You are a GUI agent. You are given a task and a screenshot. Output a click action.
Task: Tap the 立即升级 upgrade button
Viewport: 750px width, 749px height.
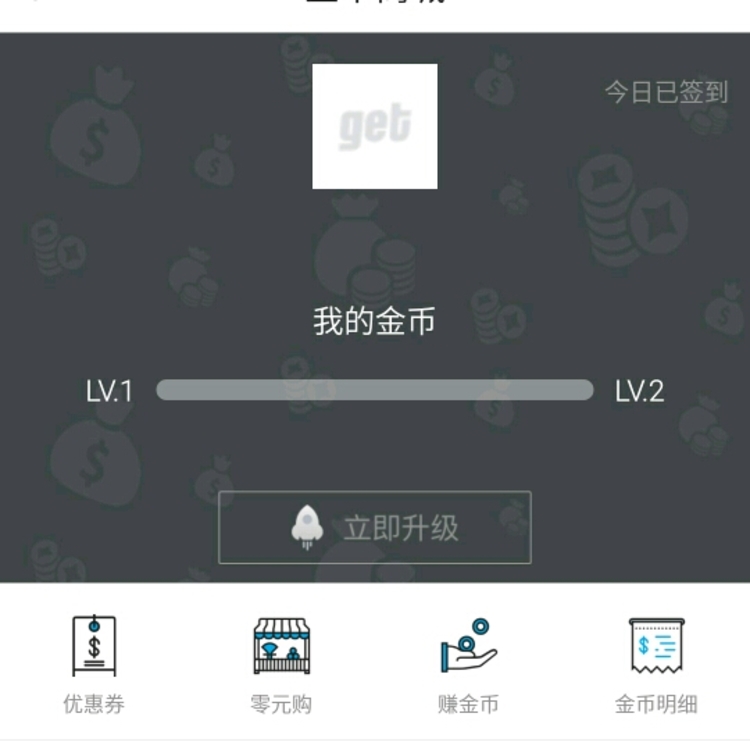pos(375,528)
